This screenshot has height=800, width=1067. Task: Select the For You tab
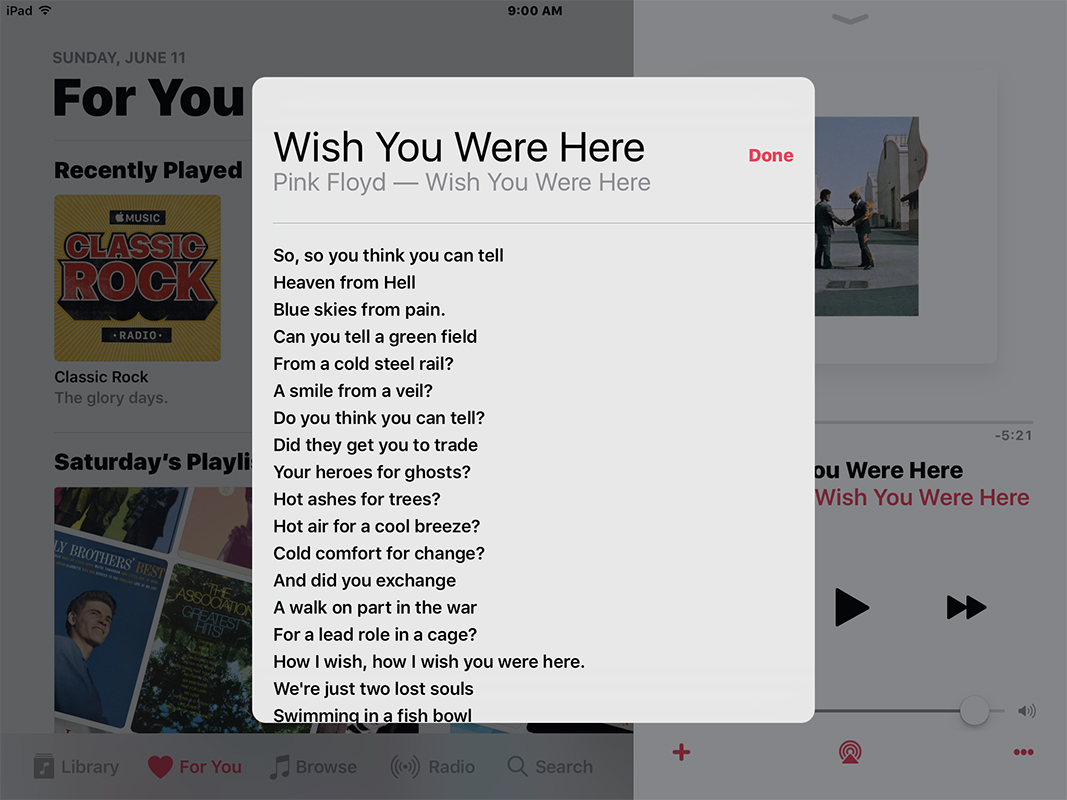(x=195, y=767)
